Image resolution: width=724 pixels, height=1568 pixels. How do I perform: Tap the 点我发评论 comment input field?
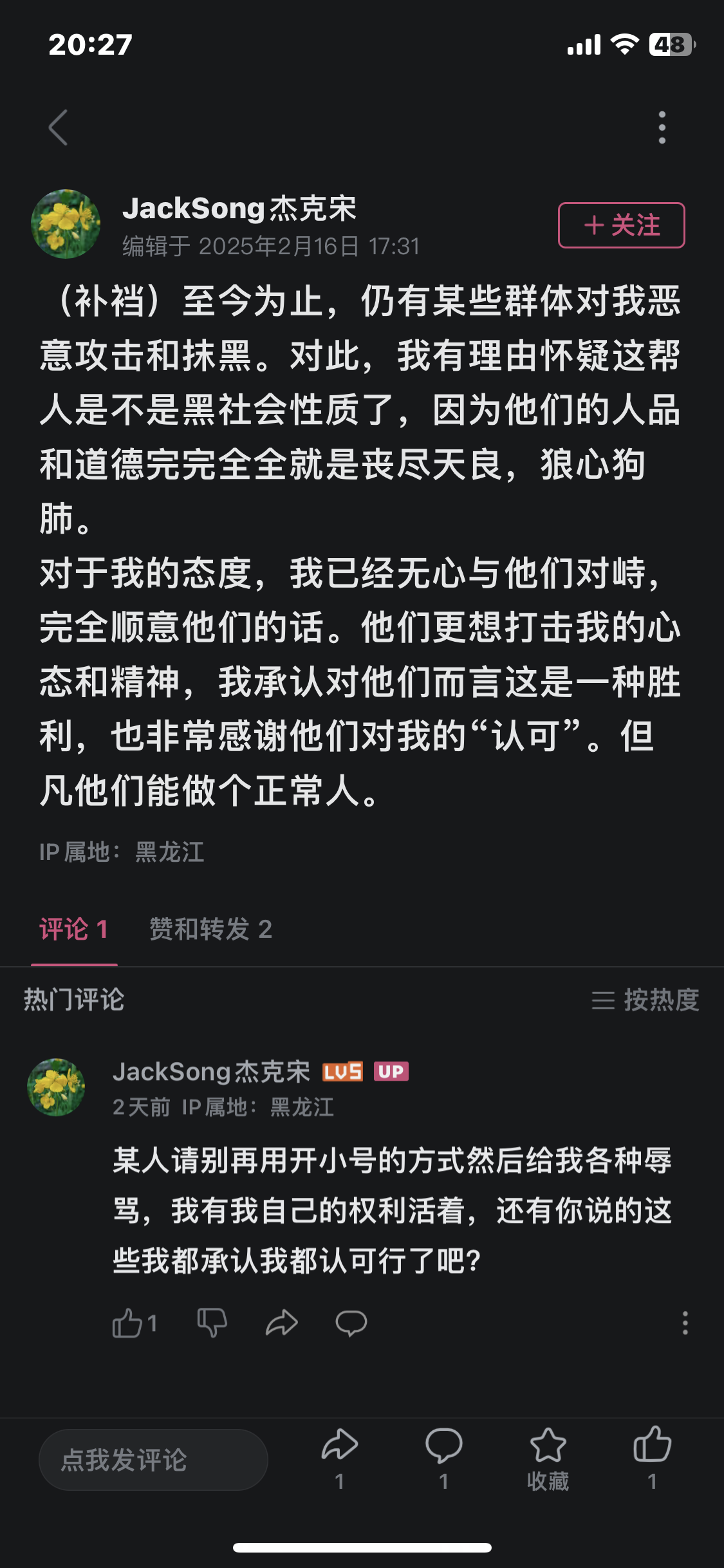coord(153,1460)
